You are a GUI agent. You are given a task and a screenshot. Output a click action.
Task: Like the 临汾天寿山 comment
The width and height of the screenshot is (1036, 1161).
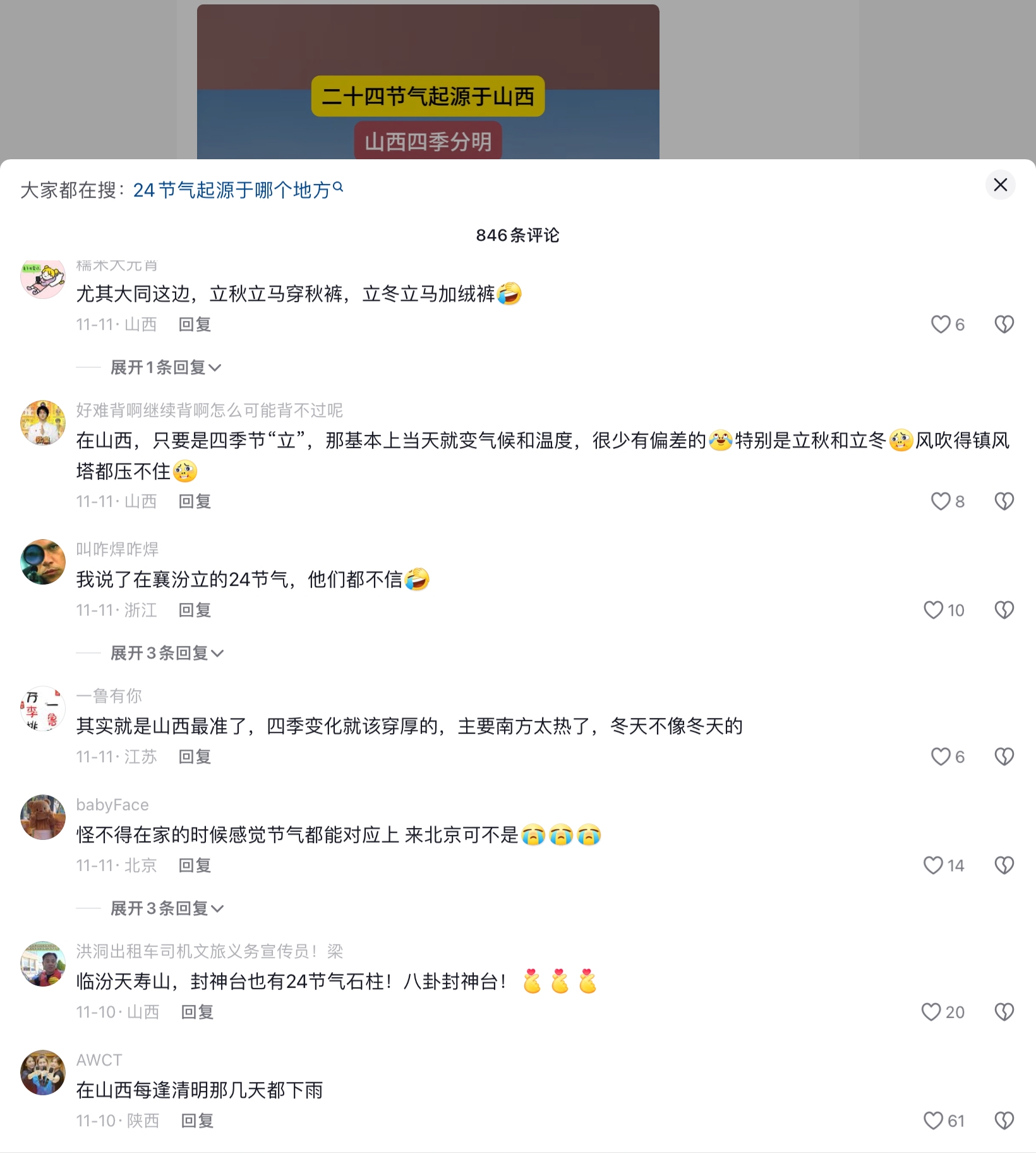pos(931,1012)
